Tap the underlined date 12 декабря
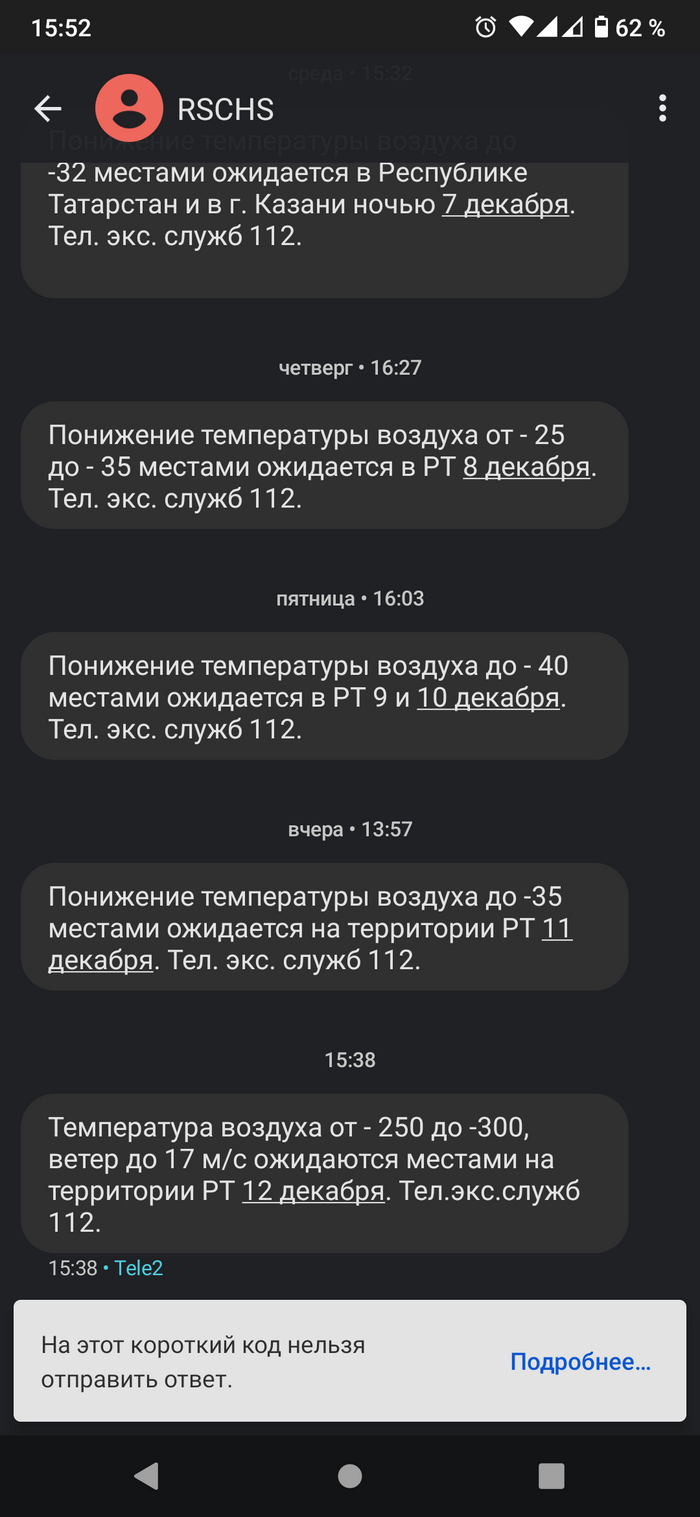The image size is (700, 1517). coord(313,1191)
